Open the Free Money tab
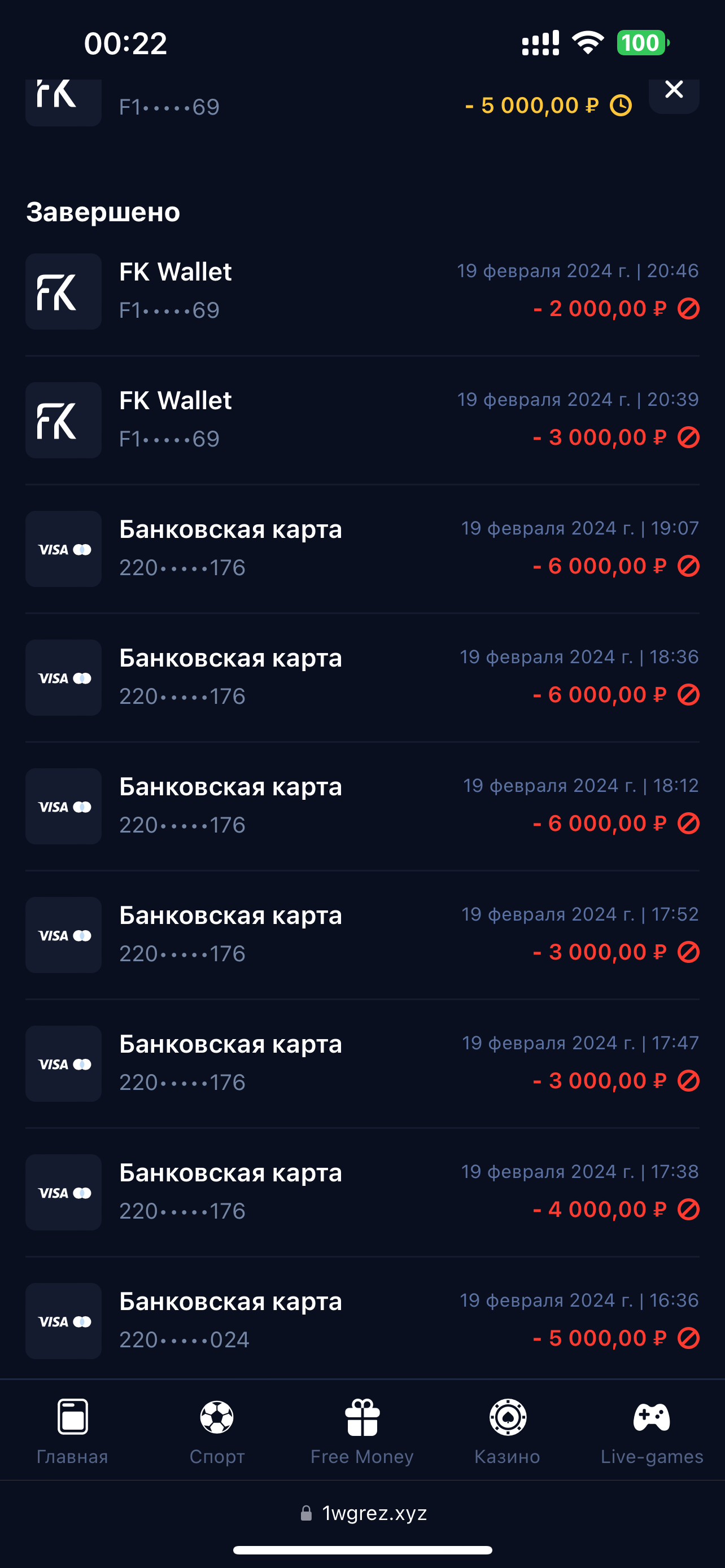725x1568 pixels. [x=362, y=1431]
